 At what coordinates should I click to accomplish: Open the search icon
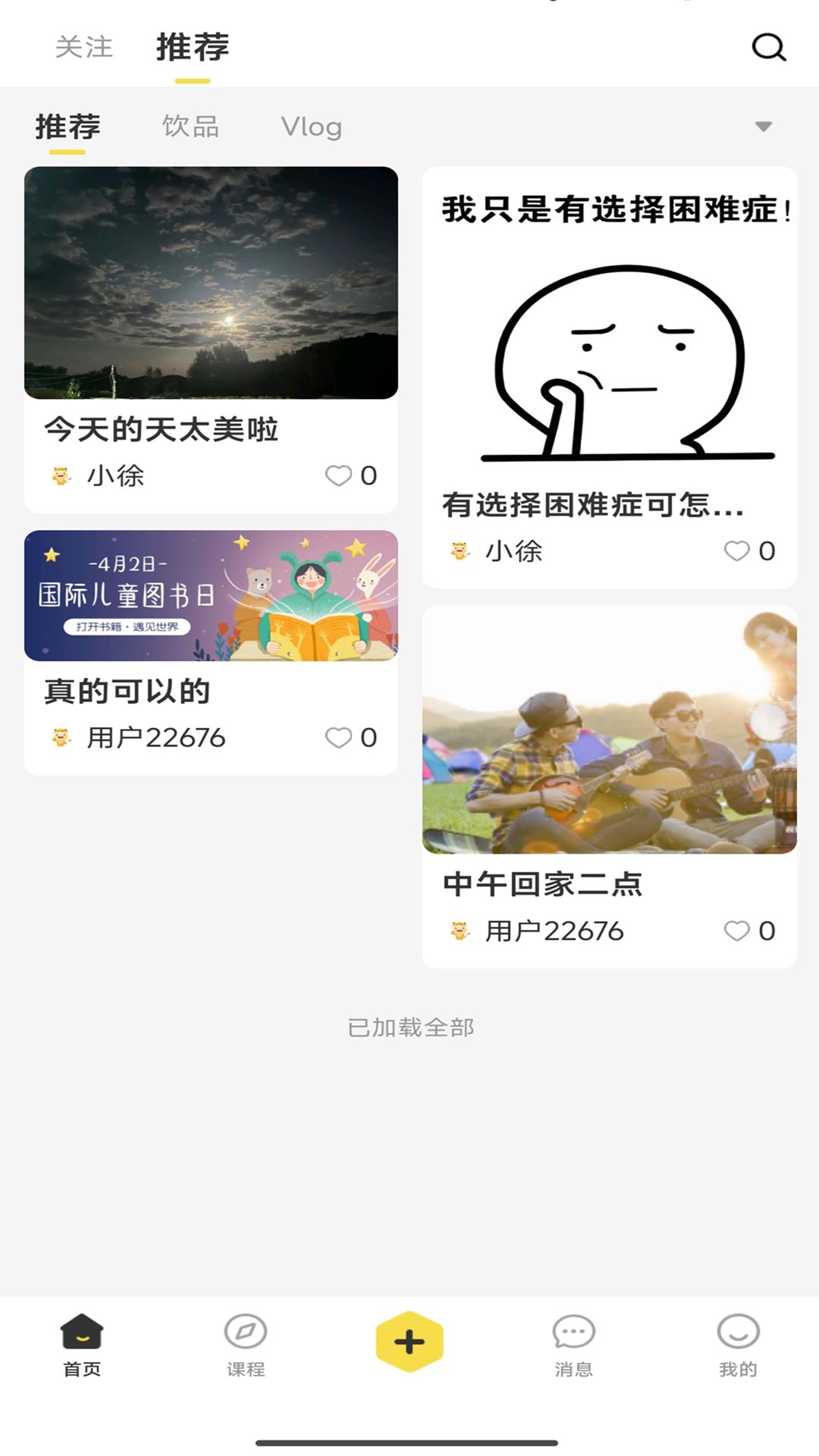point(769,48)
